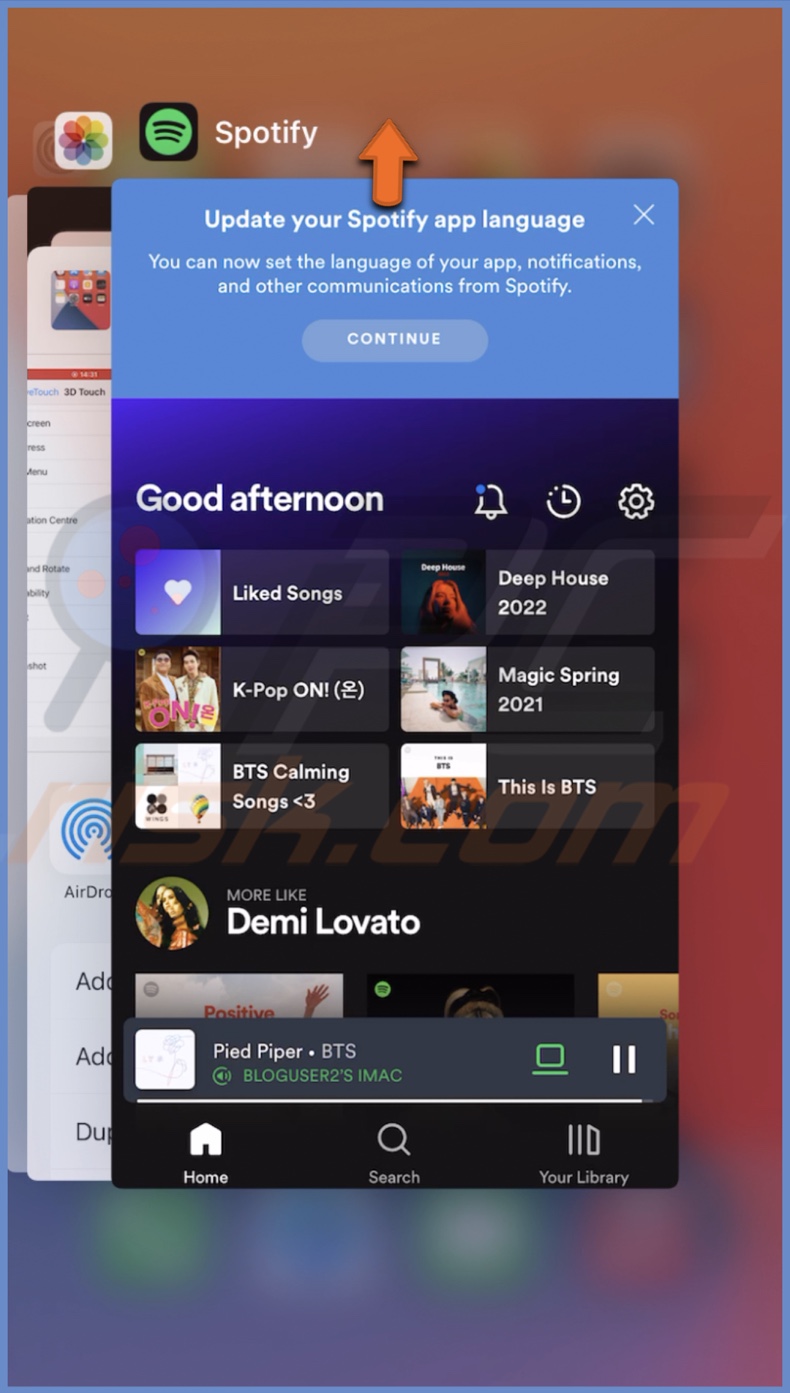This screenshot has width=790, height=1393.
Task: Open the Spotify notifications bell
Action: pos(490,501)
